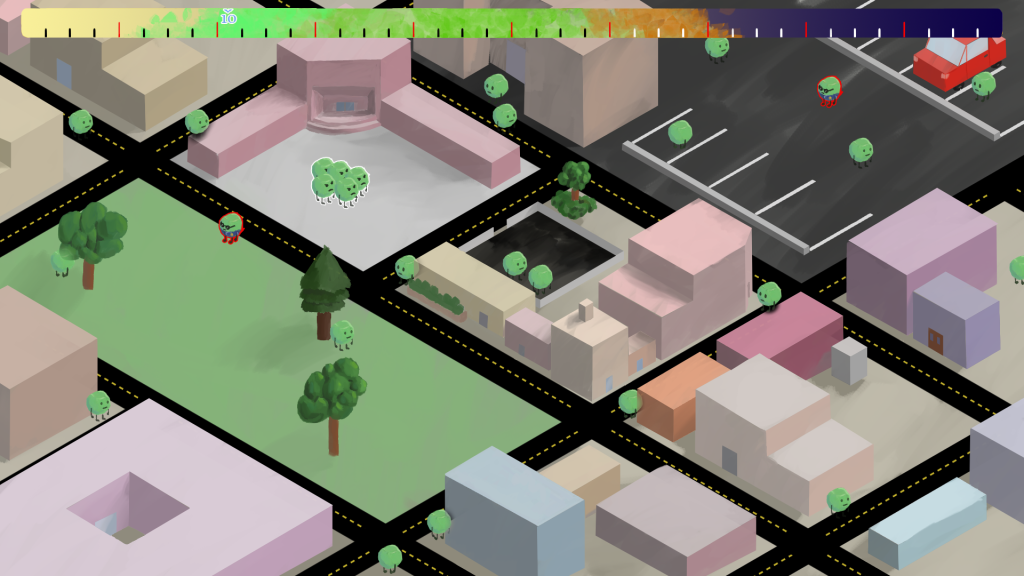The image size is (1024, 576).
Task: Tap the red-outlined officer blob beside the park
Action: coord(231,227)
